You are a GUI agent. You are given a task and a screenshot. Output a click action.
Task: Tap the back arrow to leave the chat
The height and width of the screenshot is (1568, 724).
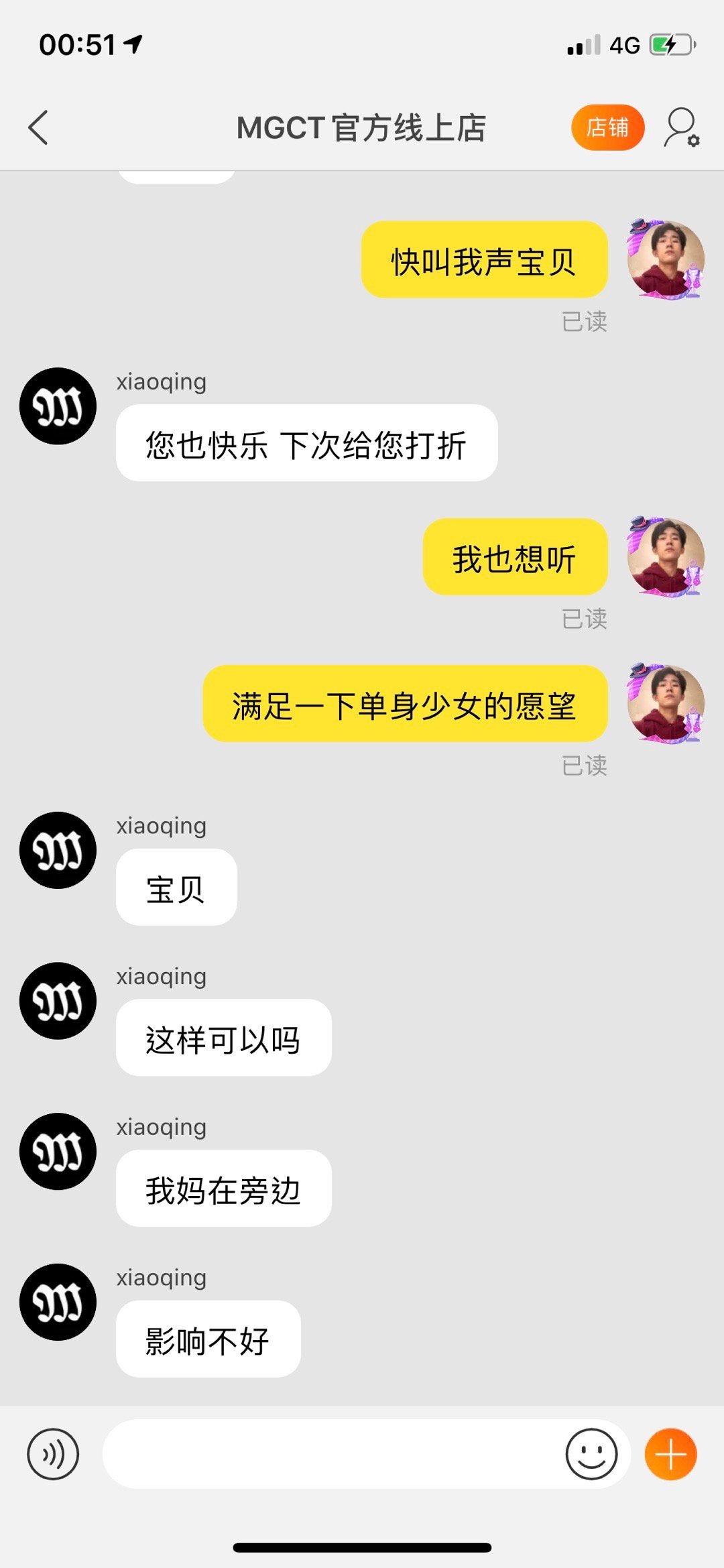(x=38, y=127)
